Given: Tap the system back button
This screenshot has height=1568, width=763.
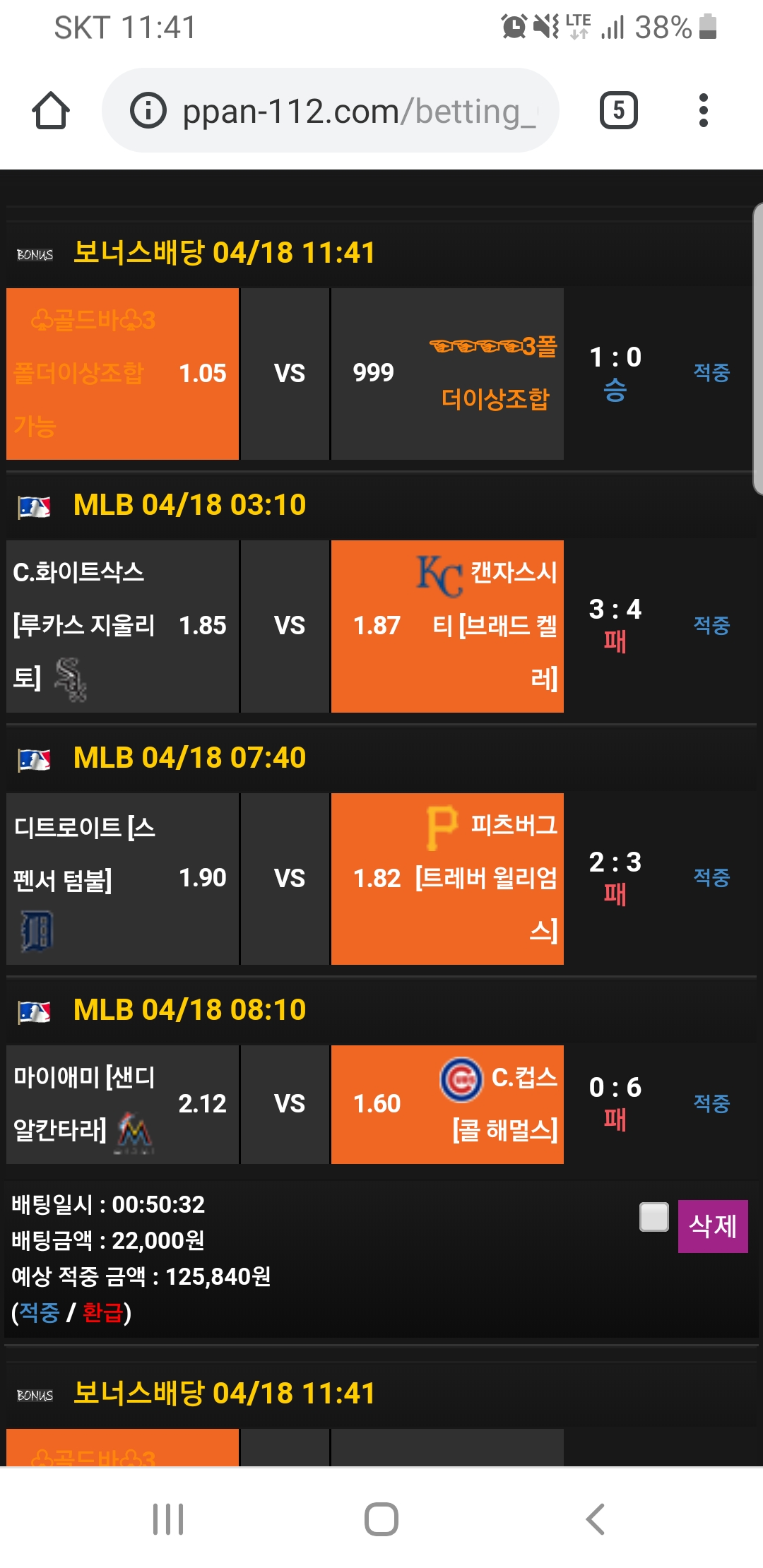Looking at the screenshot, I should click(596, 1519).
